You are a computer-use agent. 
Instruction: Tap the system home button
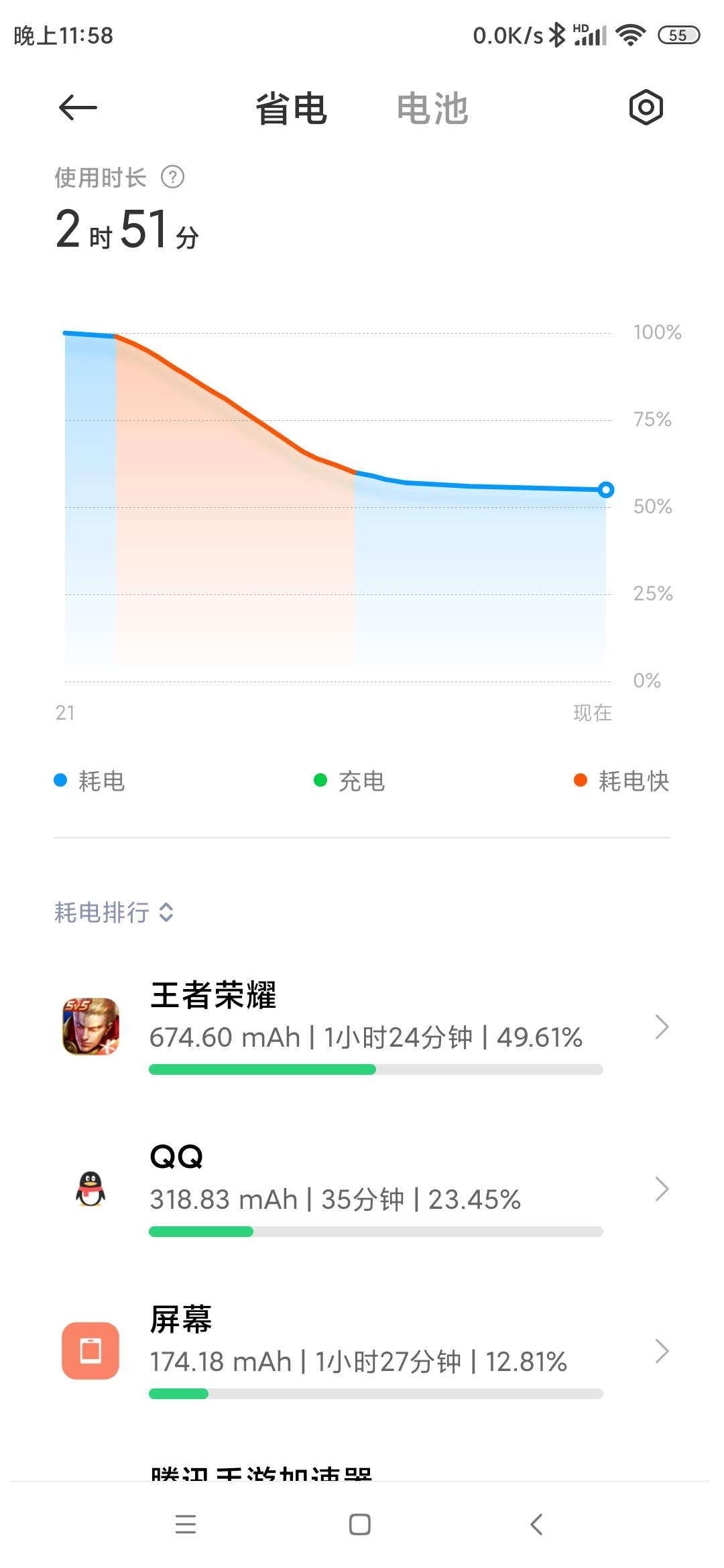pos(360,1524)
